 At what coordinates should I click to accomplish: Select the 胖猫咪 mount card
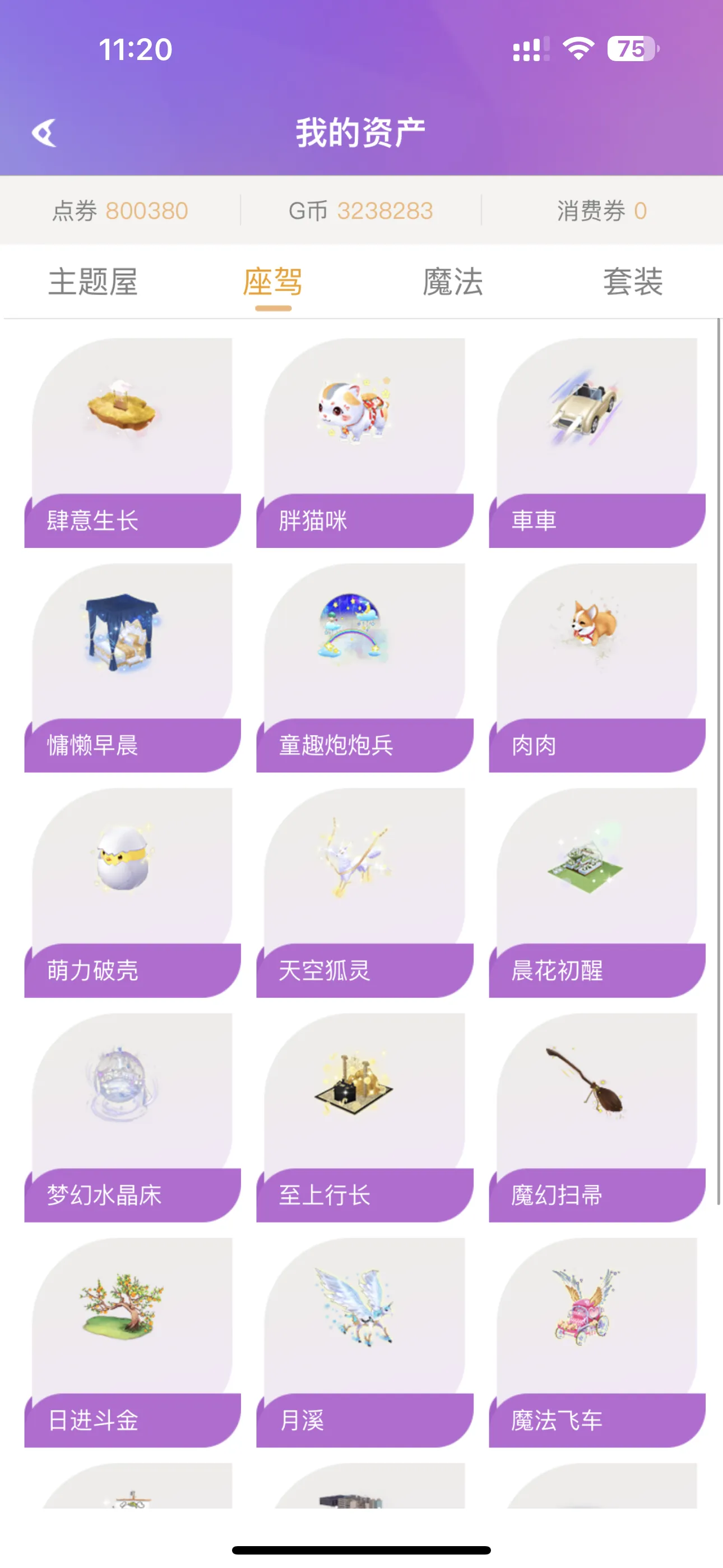coord(364,442)
